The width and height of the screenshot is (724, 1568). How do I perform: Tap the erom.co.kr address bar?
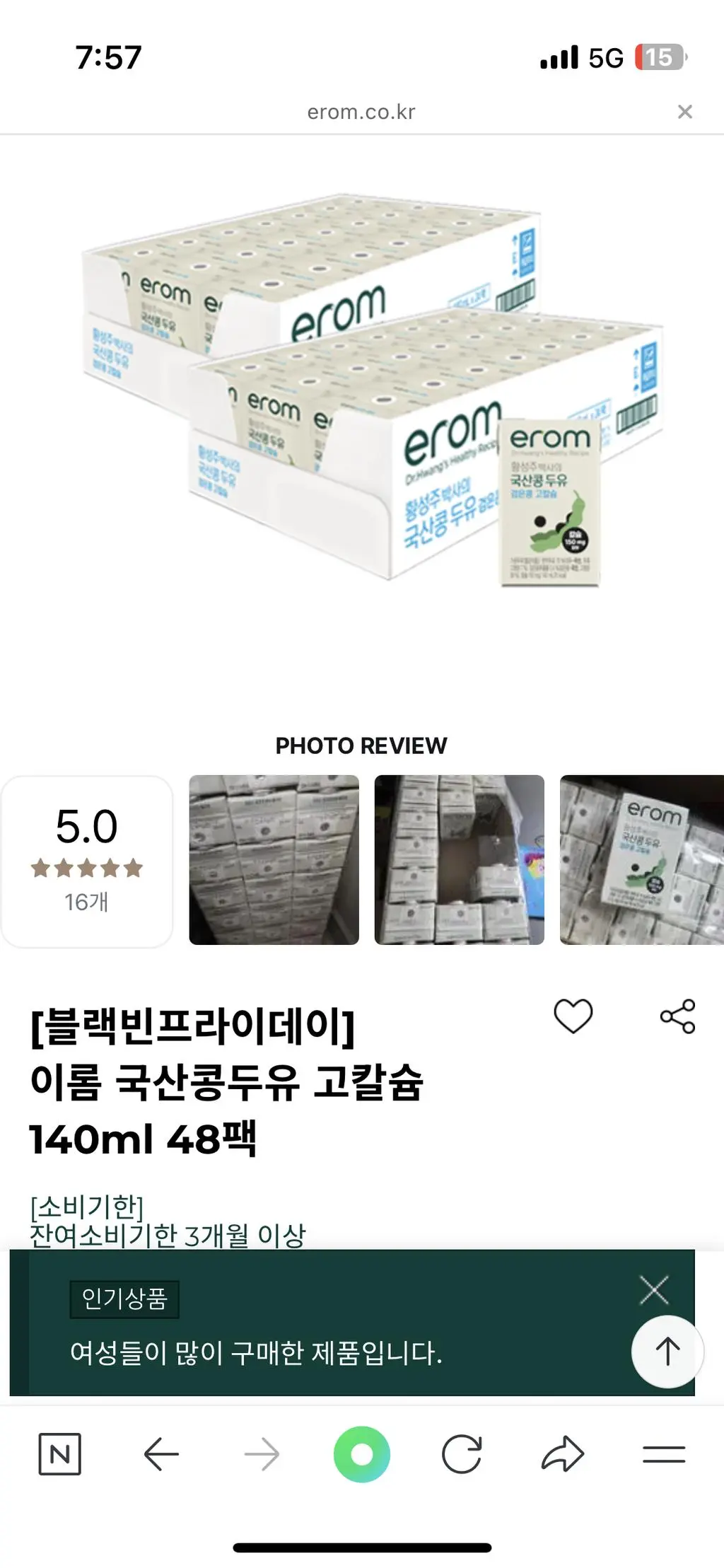click(361, 111)
